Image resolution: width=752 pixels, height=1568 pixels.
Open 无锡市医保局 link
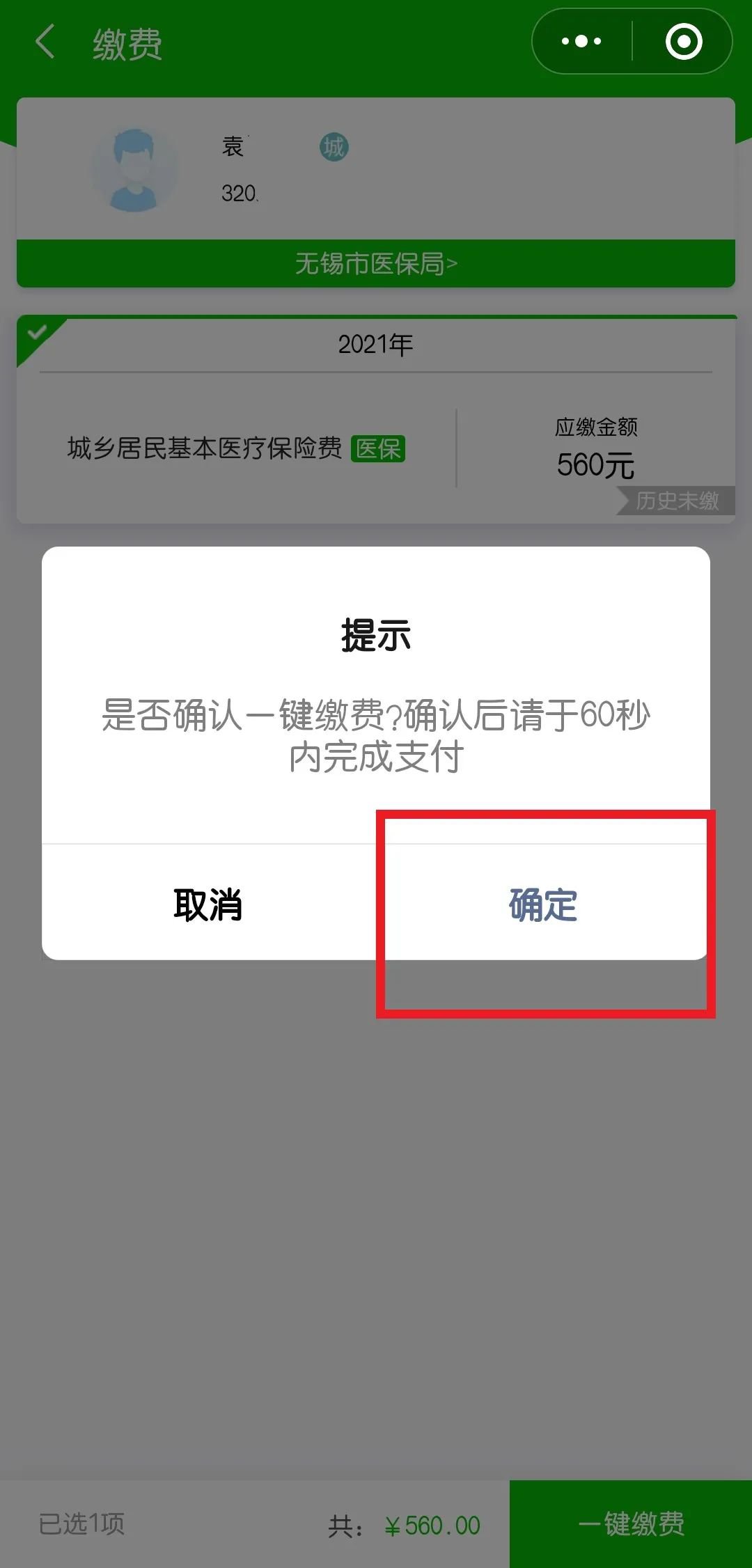376,264
